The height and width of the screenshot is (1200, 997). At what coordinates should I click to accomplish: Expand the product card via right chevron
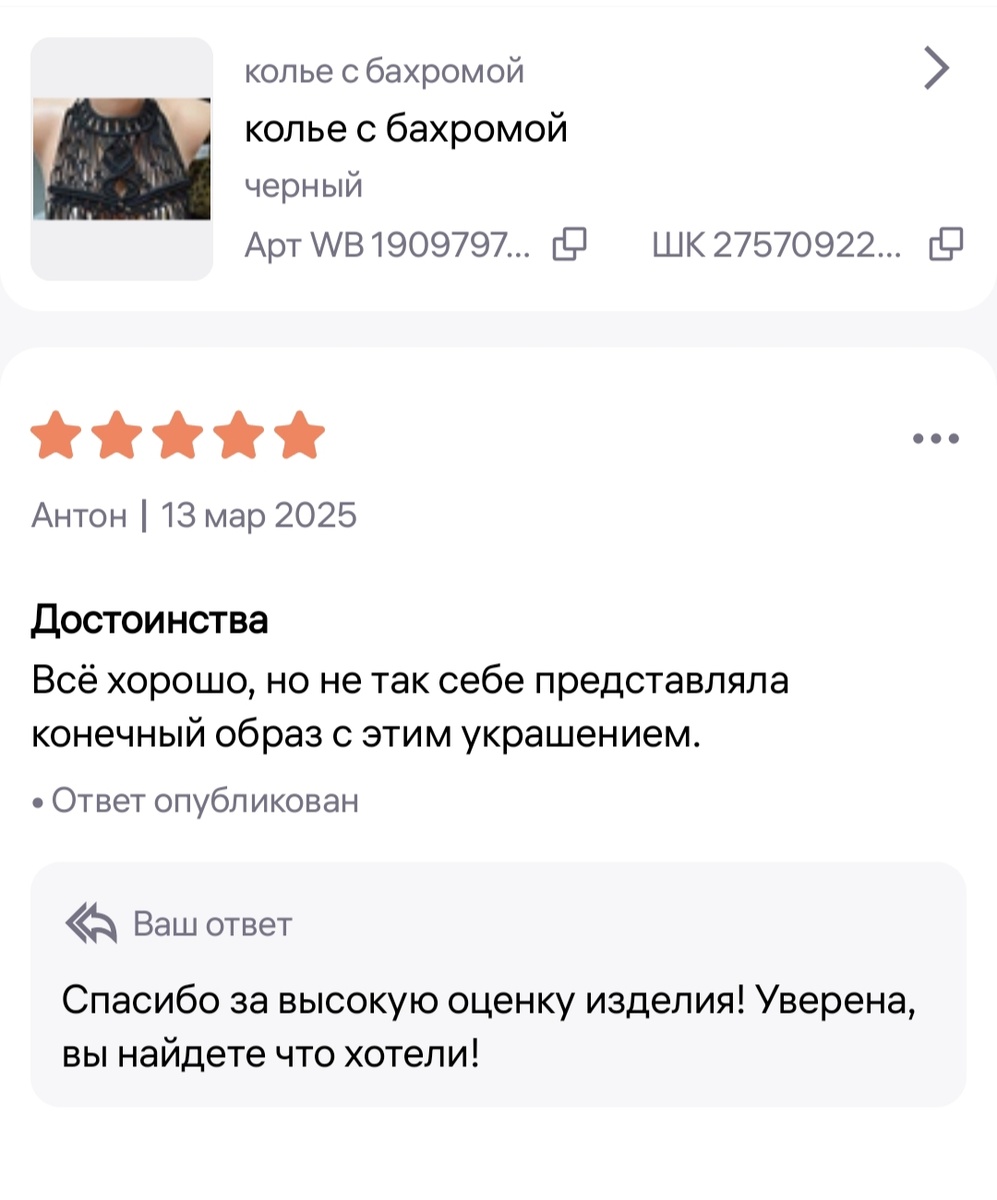pos(936,68)
